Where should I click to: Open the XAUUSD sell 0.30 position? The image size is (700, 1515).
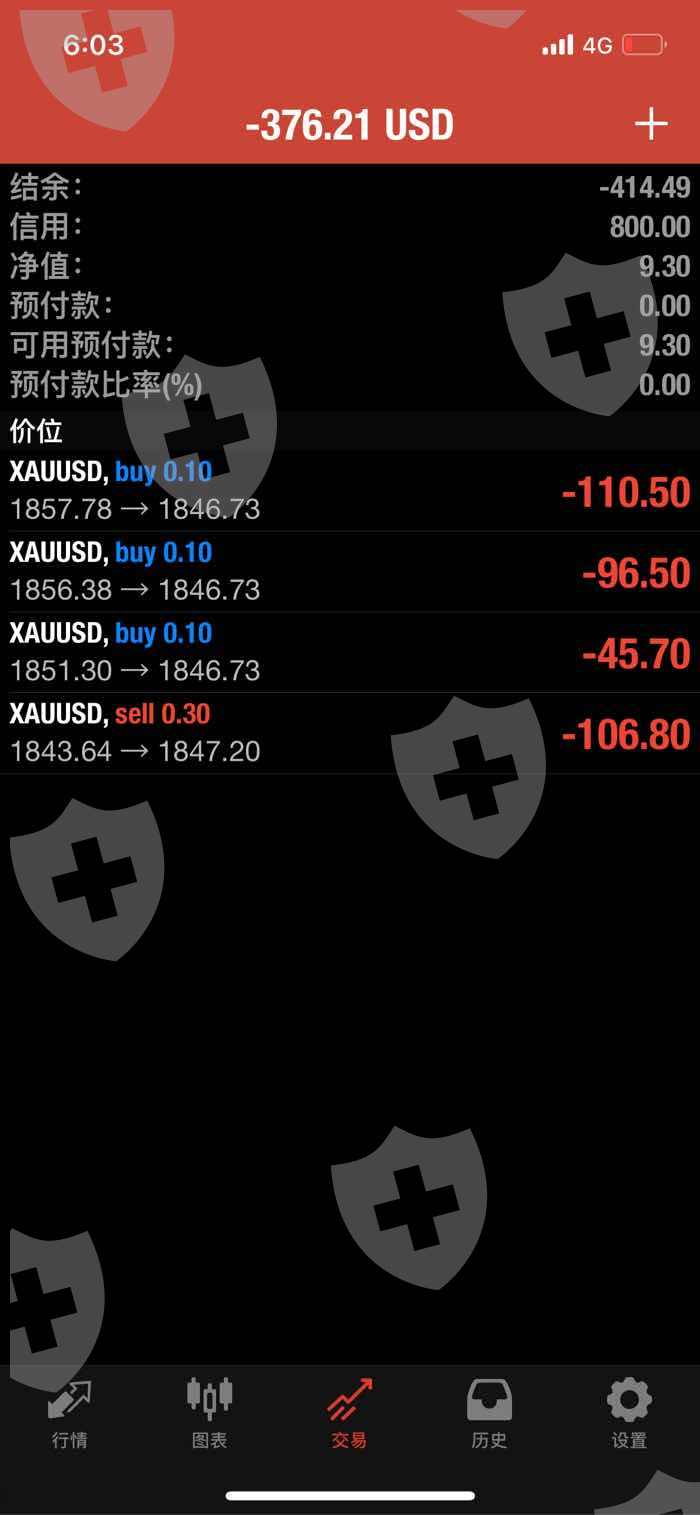tap(350, 733)
